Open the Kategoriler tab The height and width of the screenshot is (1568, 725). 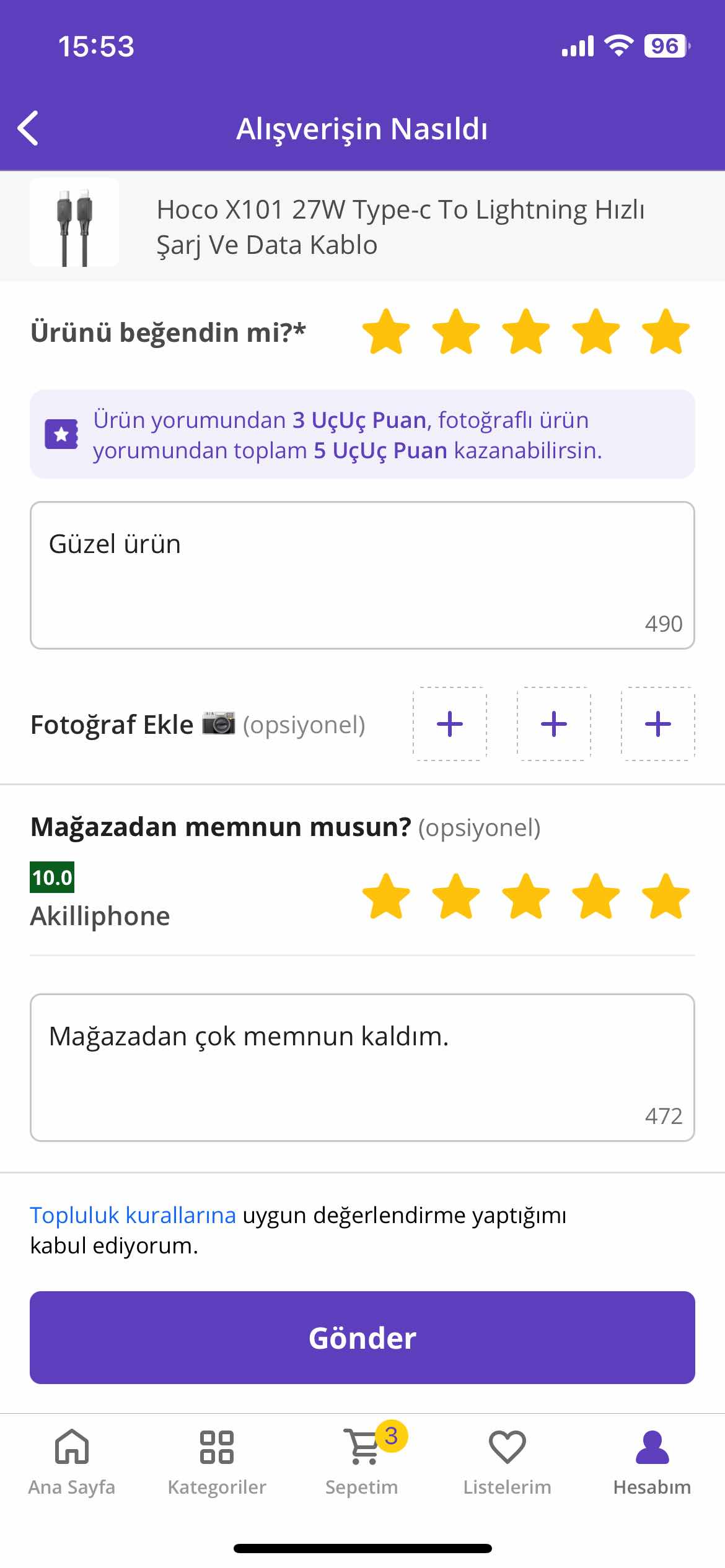click(x=217, y=1461)
